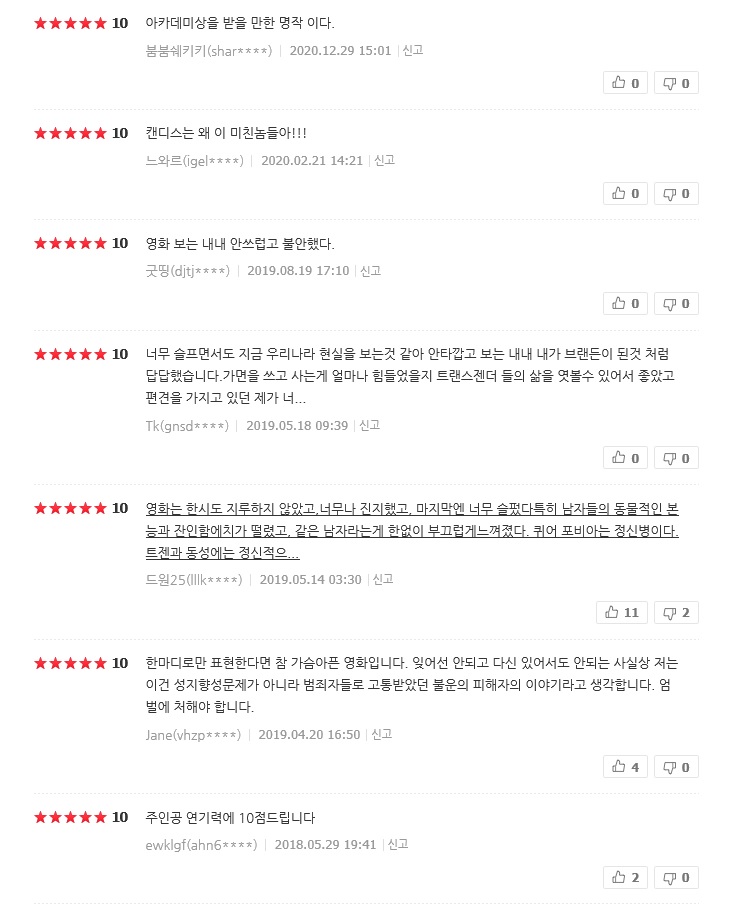Like the review by 붐붐쉐키키
Screen dimensions: 747x907
[x=625, y=83]
